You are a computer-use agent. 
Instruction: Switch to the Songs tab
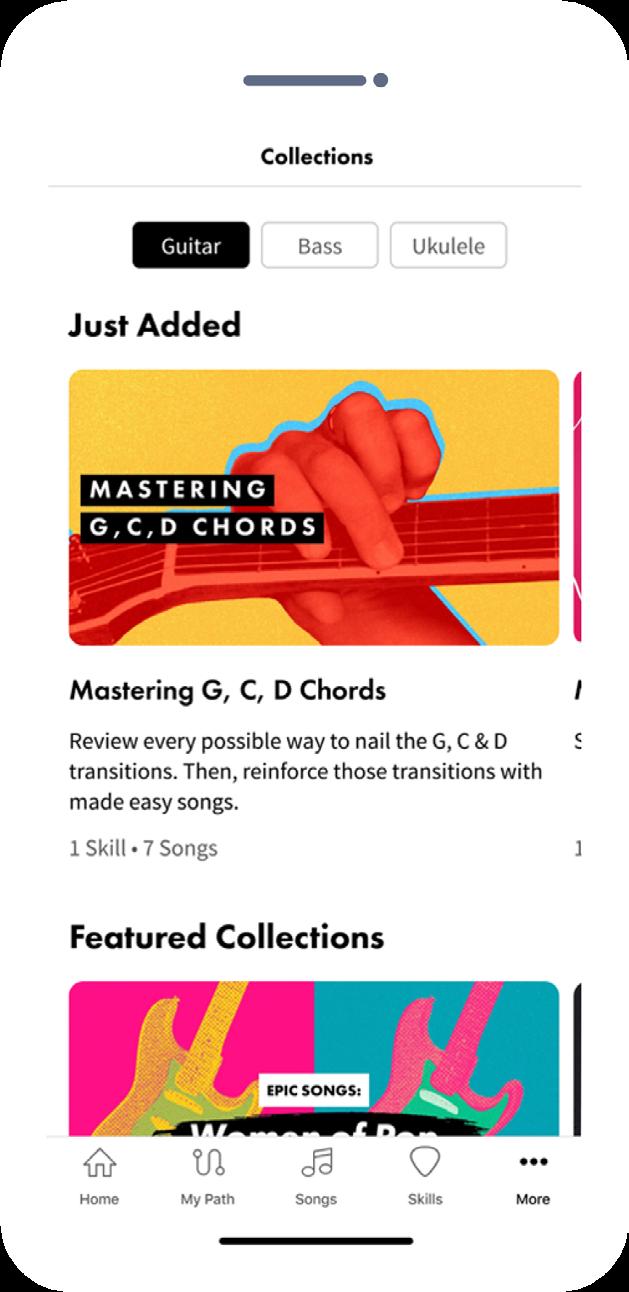click(x=316, y=1177)
